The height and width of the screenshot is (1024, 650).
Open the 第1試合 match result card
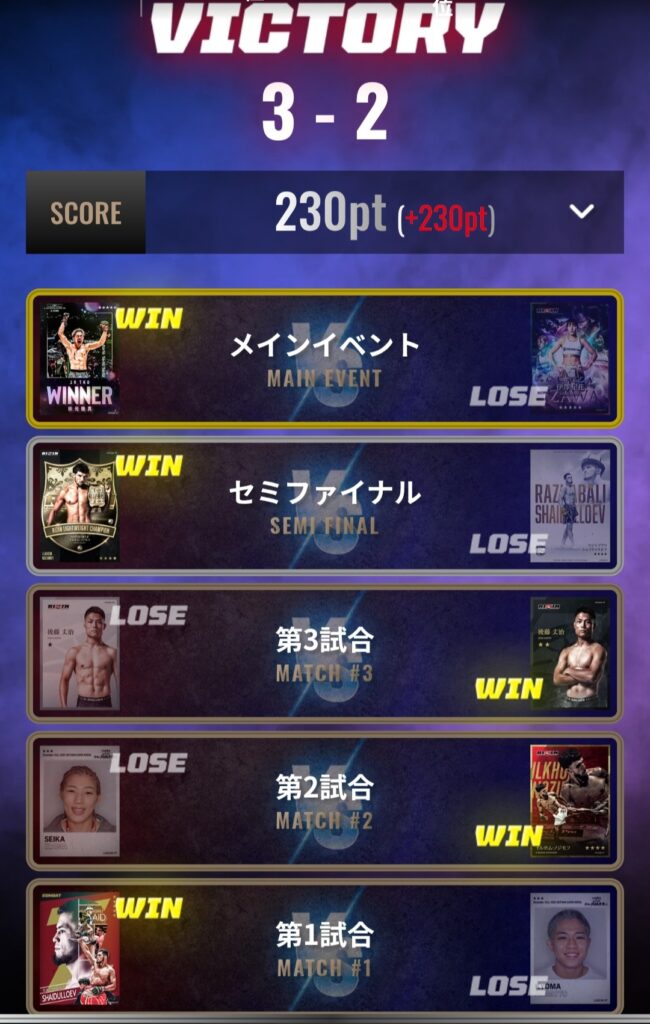point(325,946)
